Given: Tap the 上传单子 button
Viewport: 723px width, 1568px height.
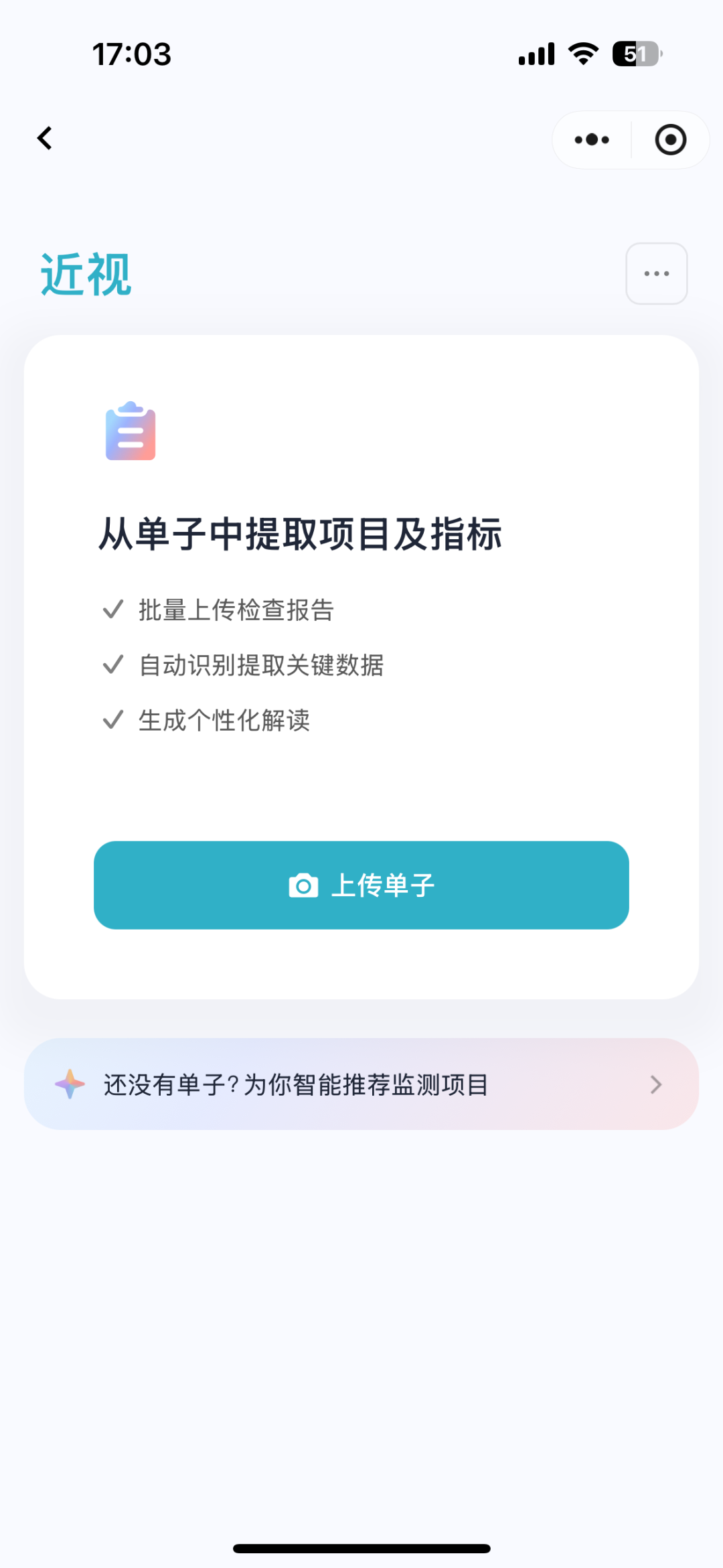Looking at the screenshot, I should click(x=361, y=885).
